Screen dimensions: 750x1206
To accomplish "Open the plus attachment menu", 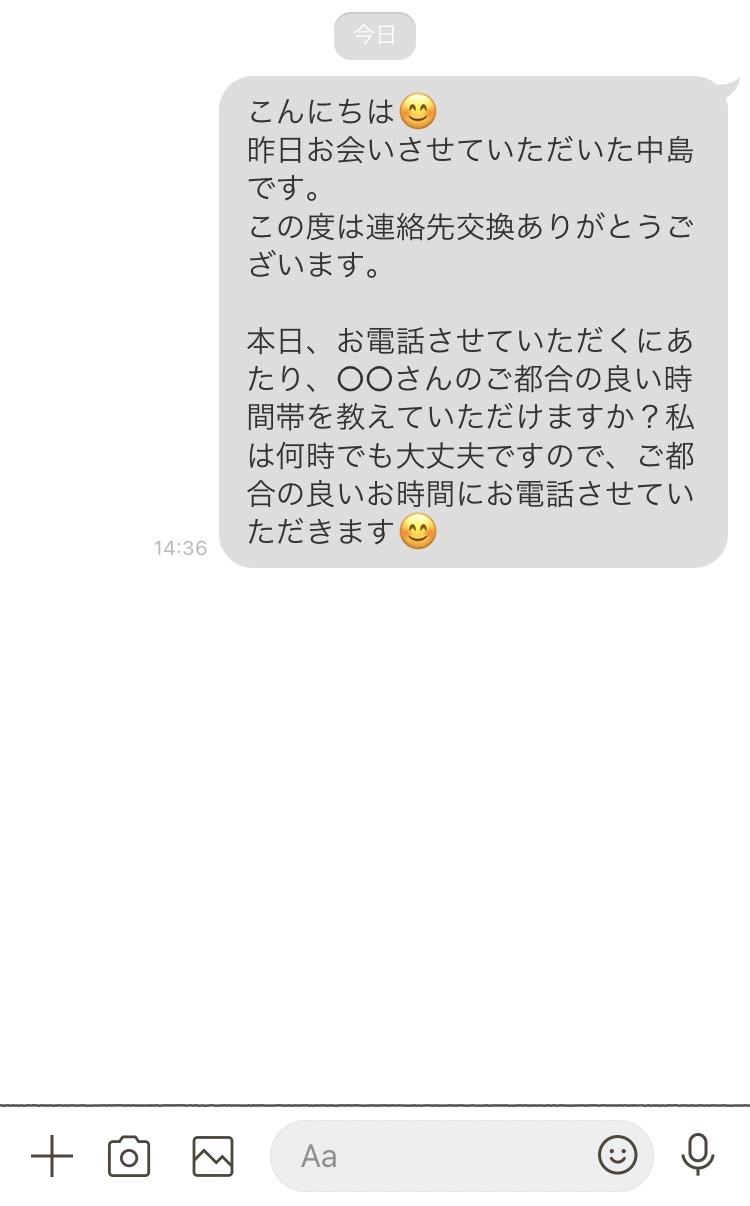I will pos(52,1156).
